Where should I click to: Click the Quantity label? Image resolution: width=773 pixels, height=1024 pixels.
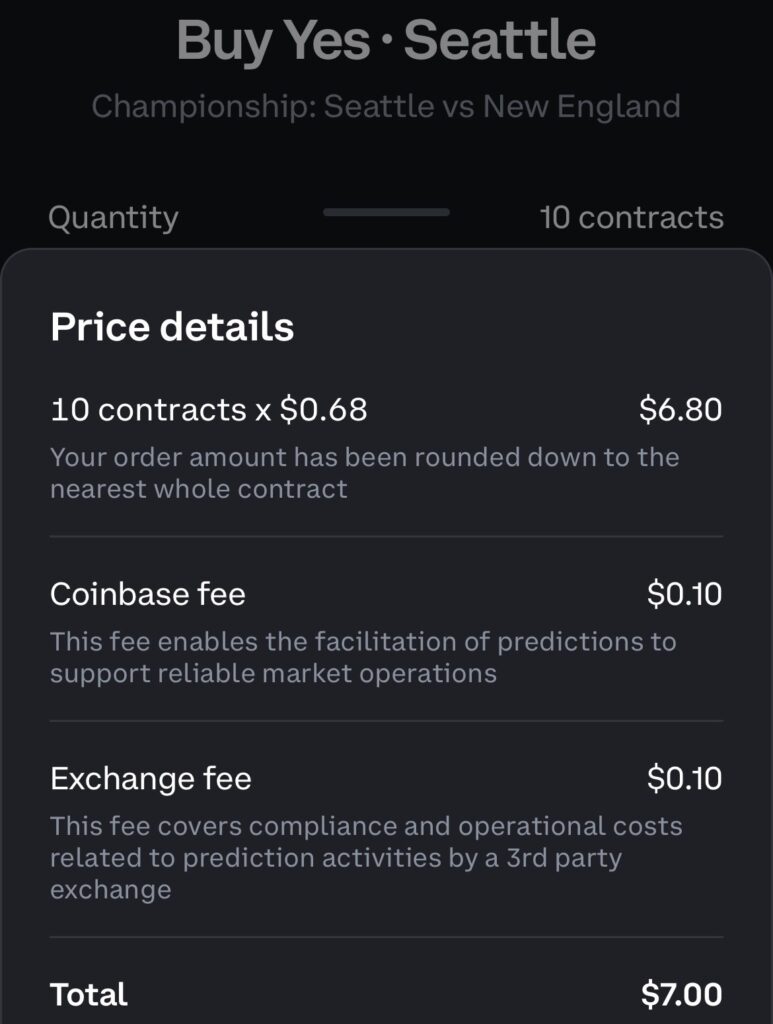[x=114, y=216]
